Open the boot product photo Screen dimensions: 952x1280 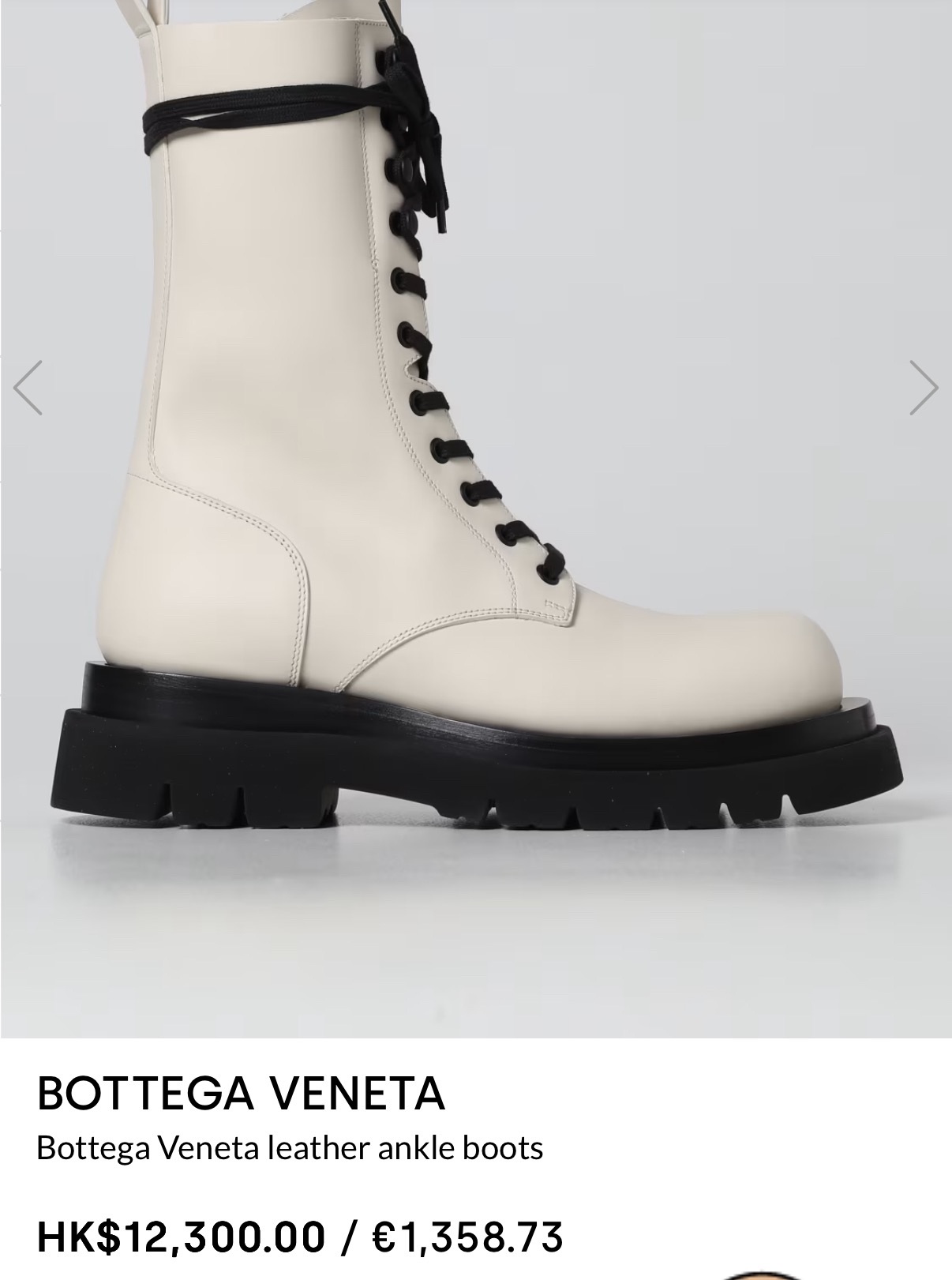click(476, 519)
